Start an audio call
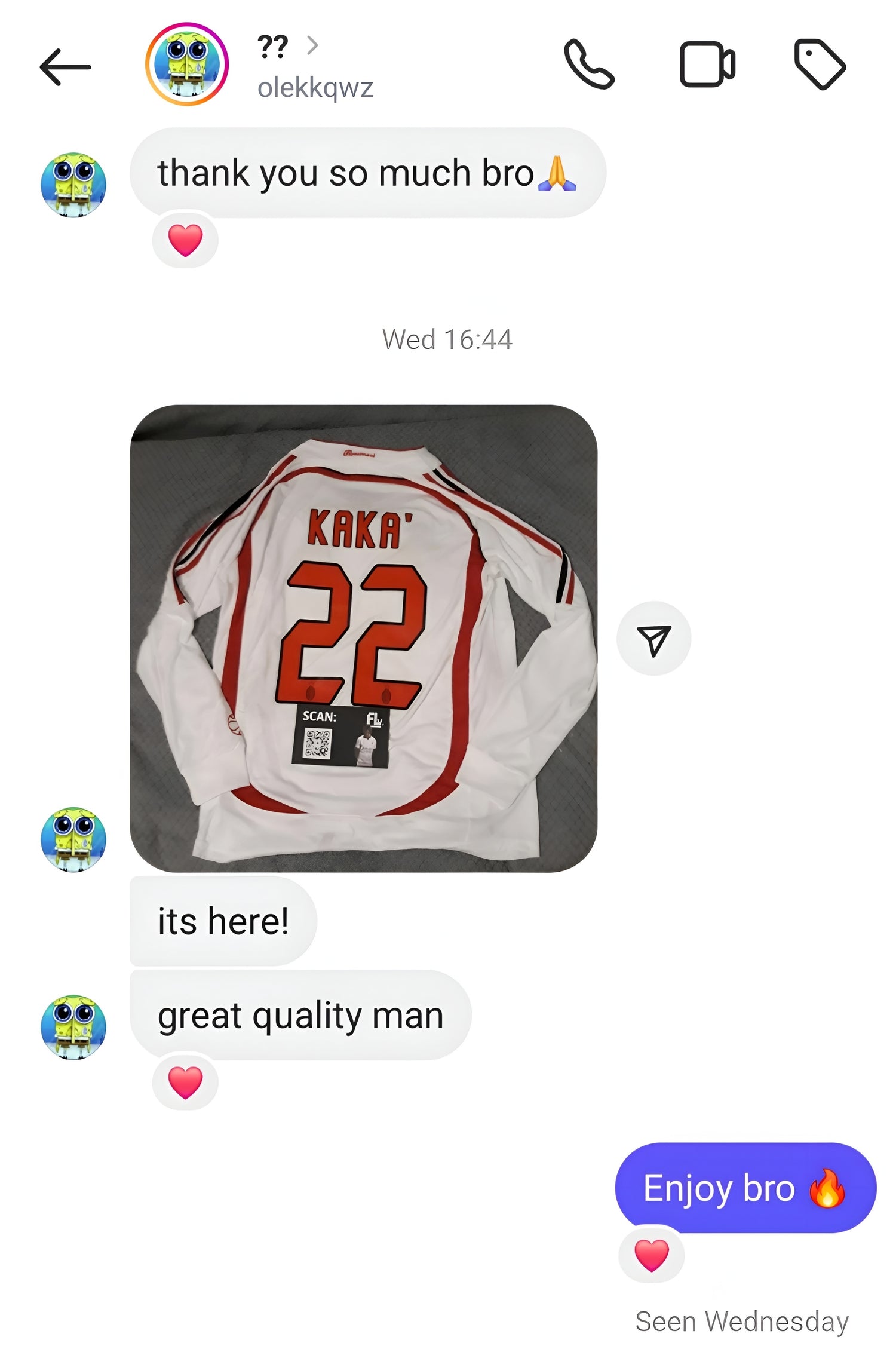Image resolution: width=896 pixels, height=1346 pixels. (x=589, y=65)
